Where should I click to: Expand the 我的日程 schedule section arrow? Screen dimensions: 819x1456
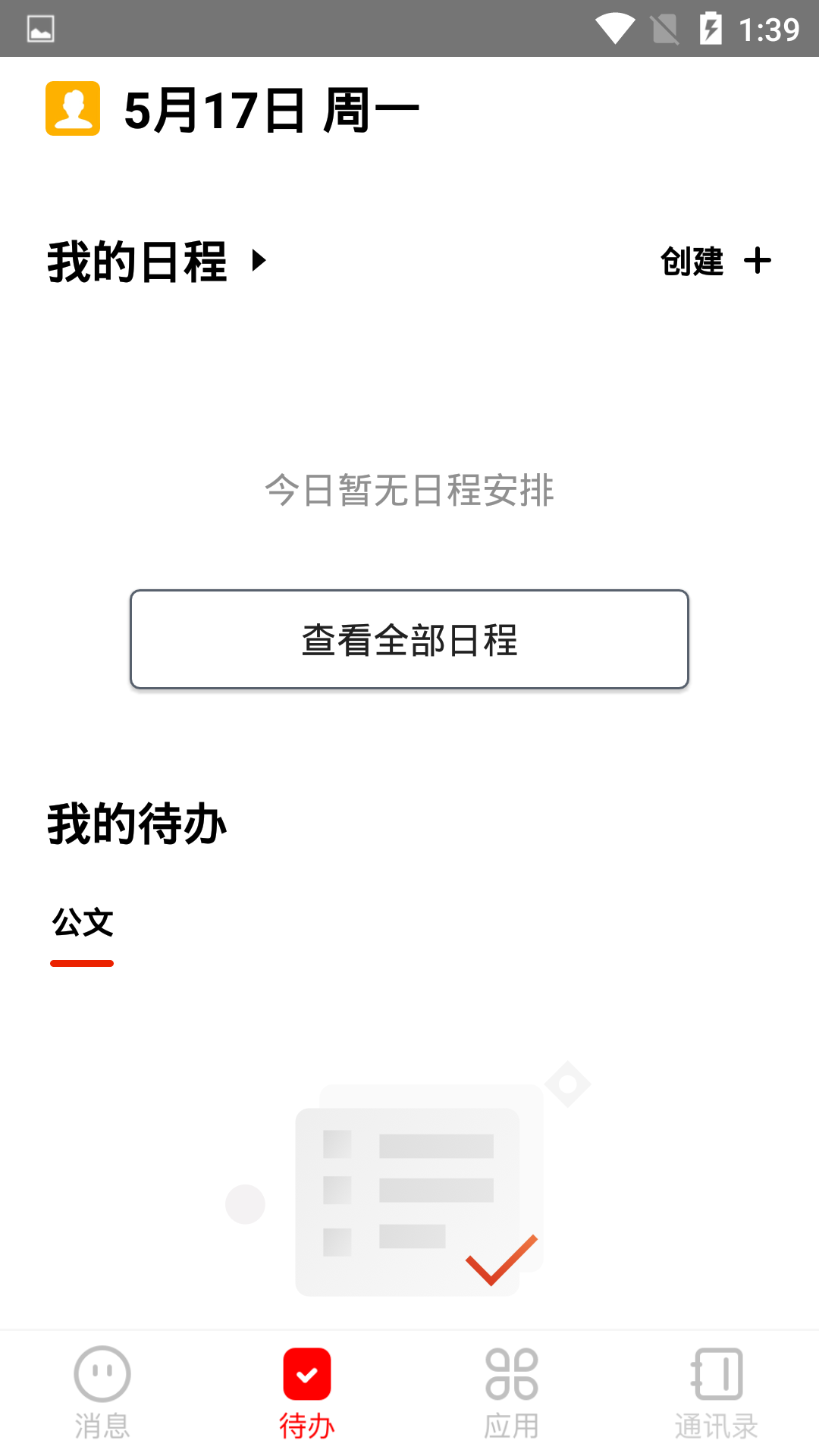click(259, 262)
